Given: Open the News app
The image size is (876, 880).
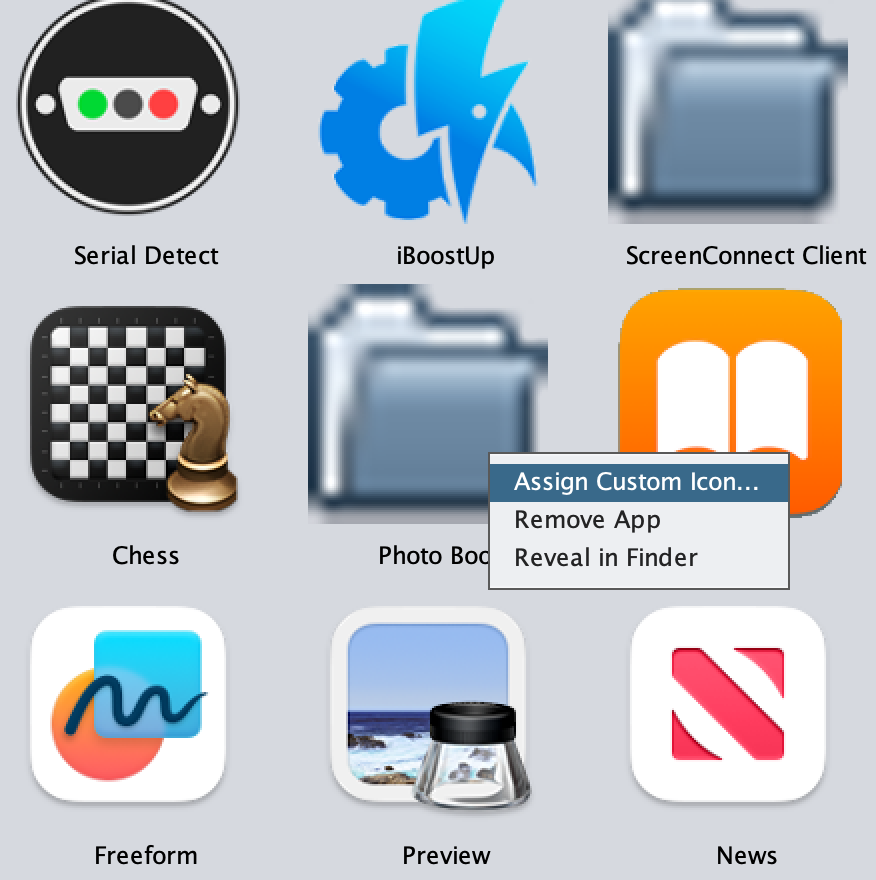Looking at the screenshot, I should (x=728, y=705).
